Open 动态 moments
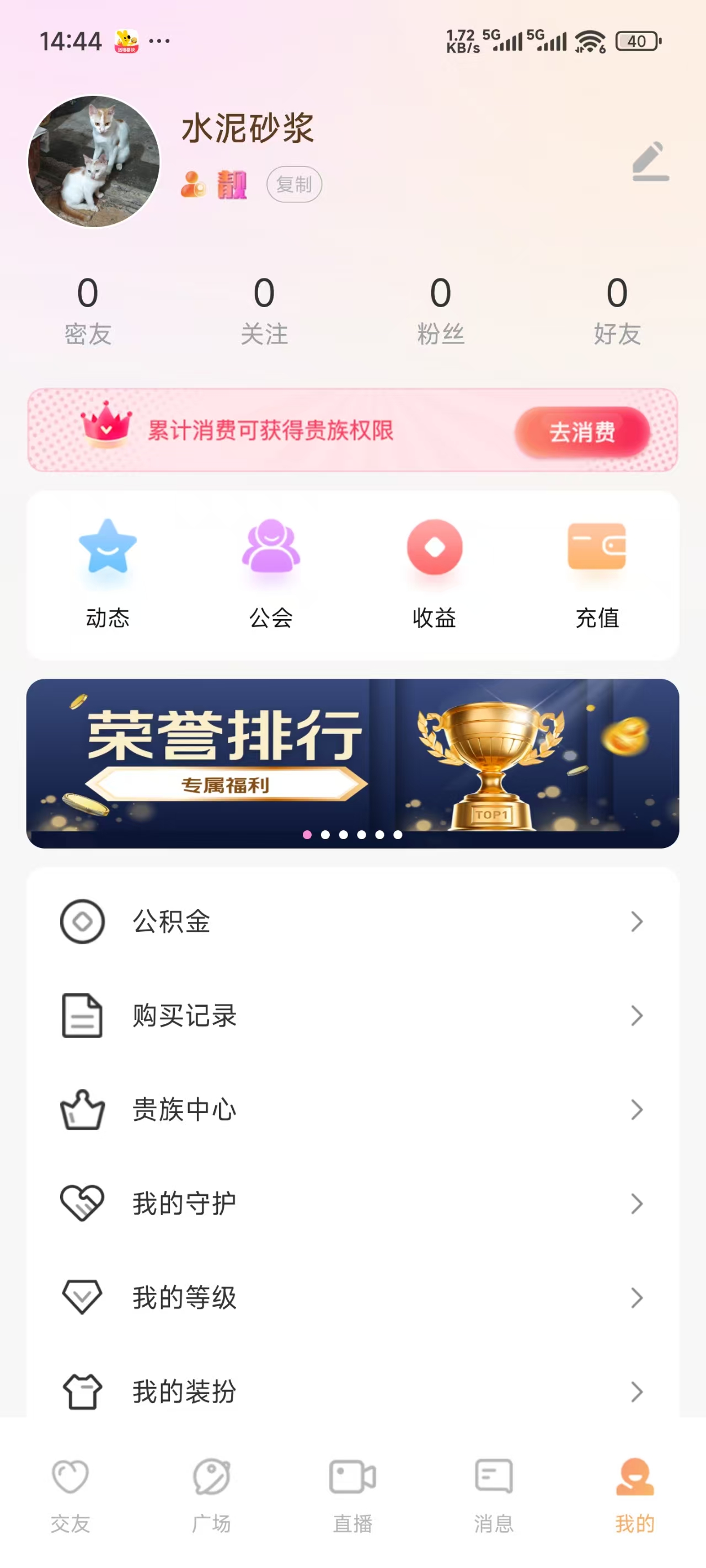 point(108,573)
